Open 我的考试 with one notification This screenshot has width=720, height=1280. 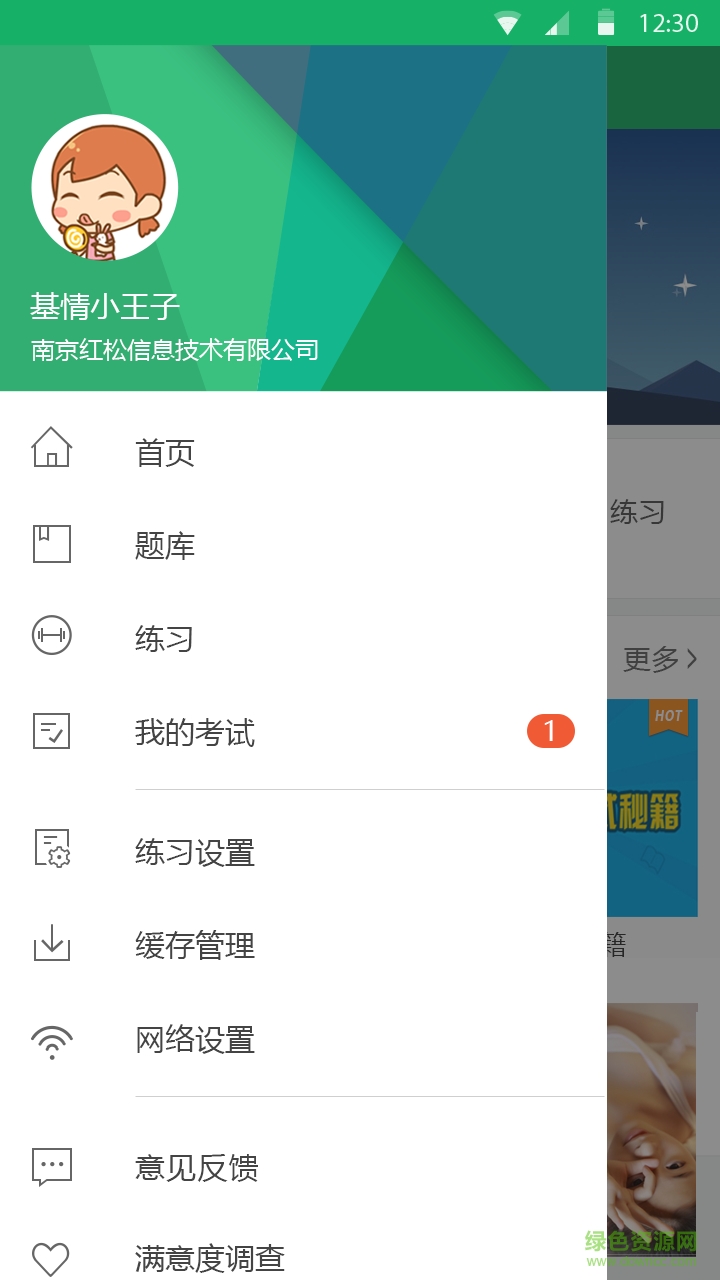coord(195,733)
